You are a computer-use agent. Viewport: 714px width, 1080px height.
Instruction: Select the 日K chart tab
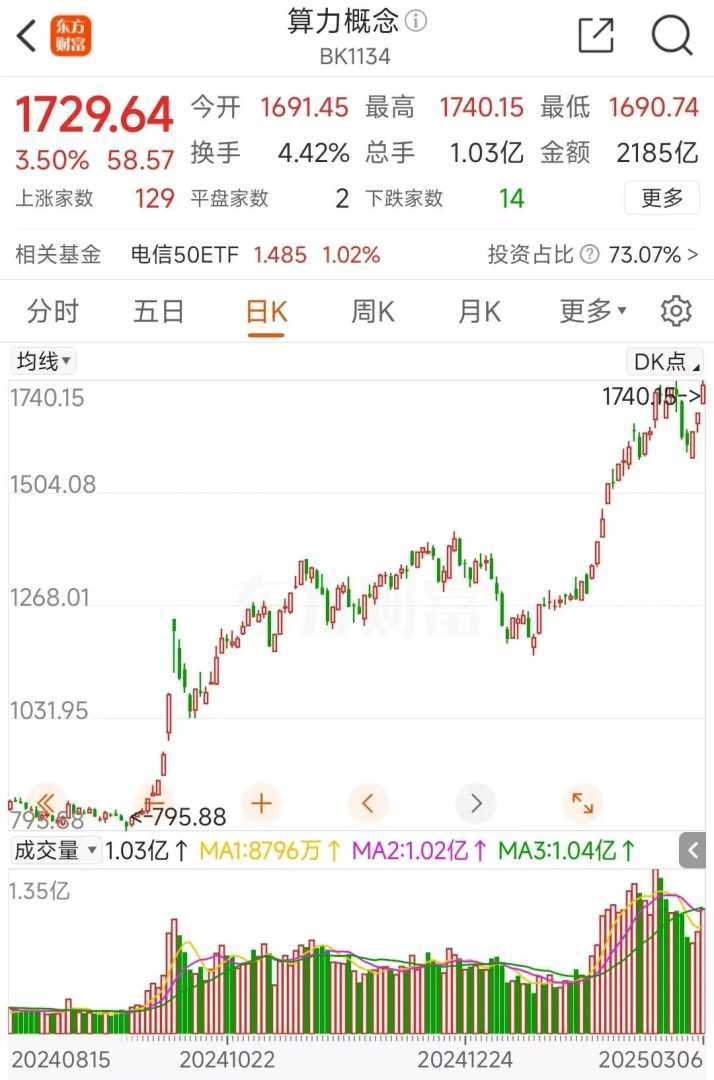(266, 312)
